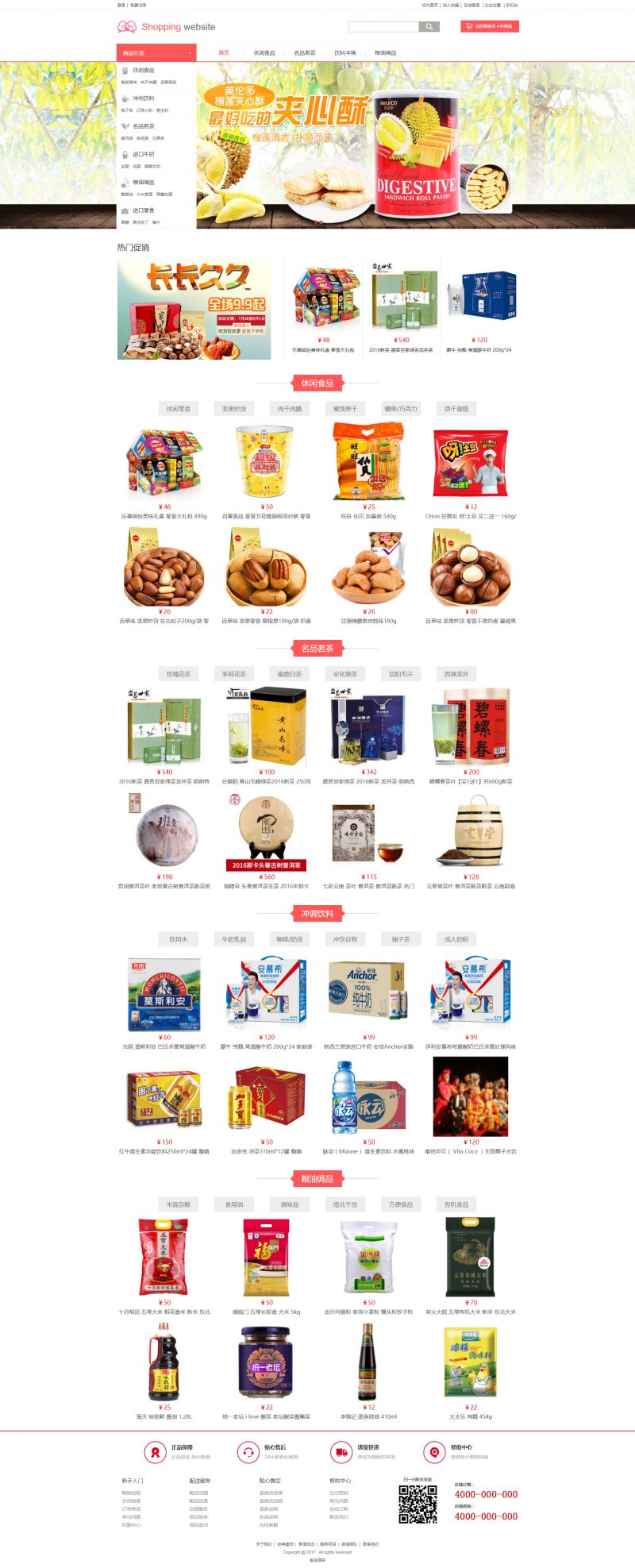This screenshot has width=635, height=1568.
Task: Open the 粮油调品 nav tab
Action: tap(386, 53)
